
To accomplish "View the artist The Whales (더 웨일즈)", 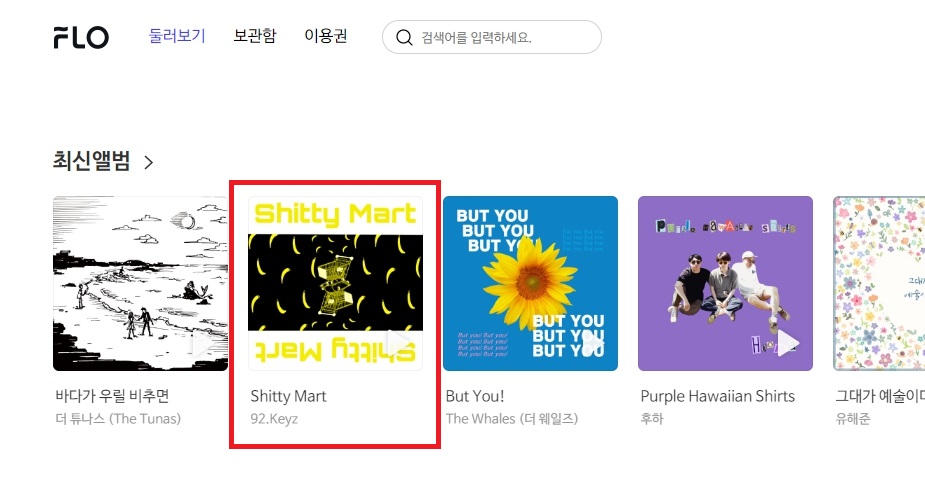I will tap(511, 418).
